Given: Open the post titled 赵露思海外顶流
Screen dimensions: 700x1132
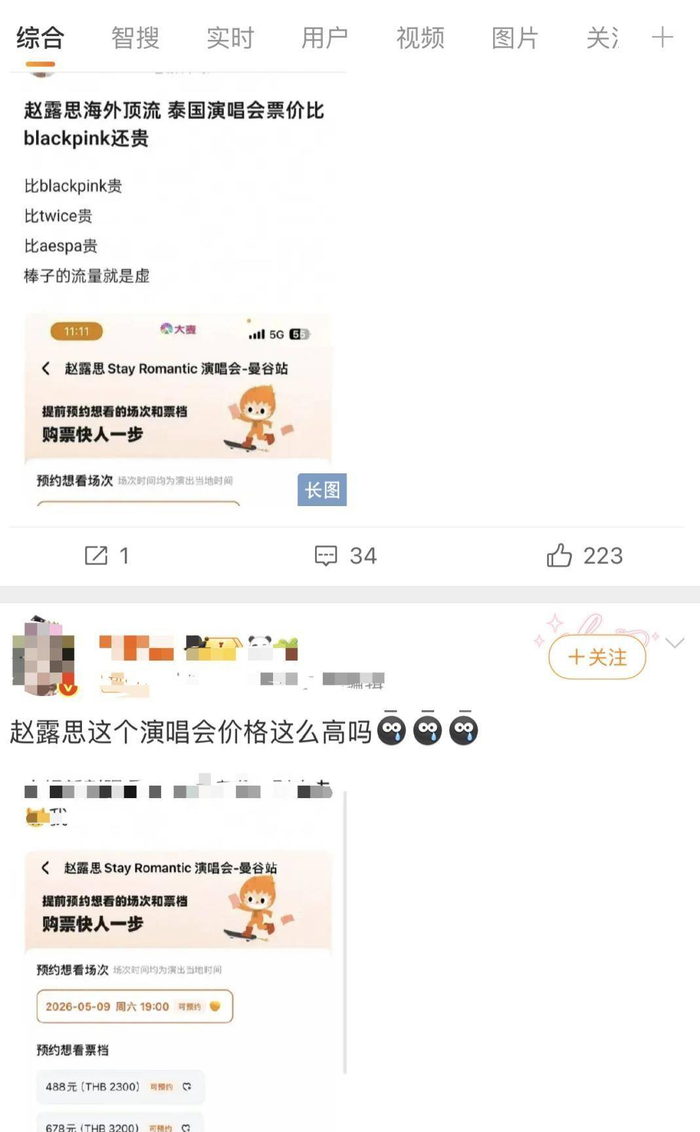Looking at the screenshot, I should coord(174,124).
